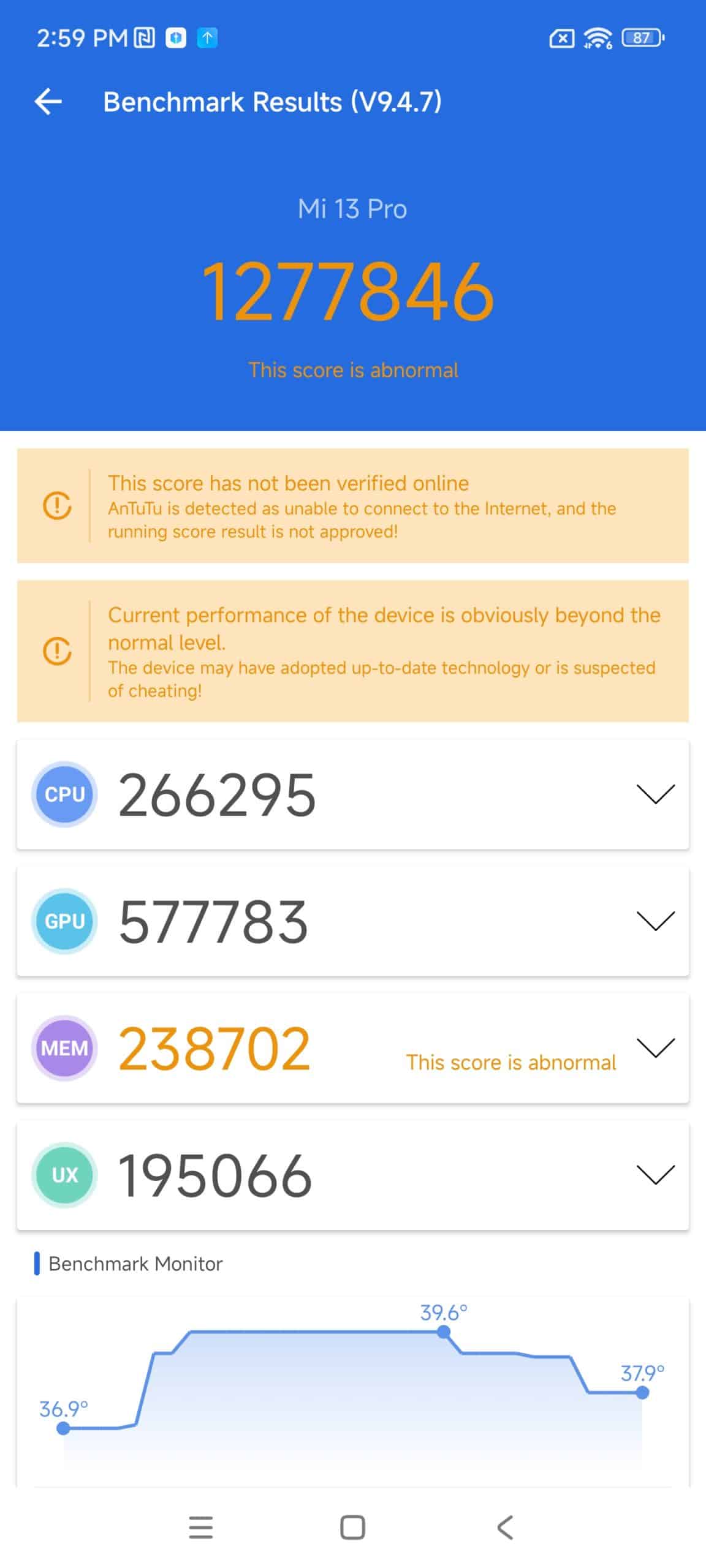Screen dimensions: 706x1568
Task: Tap the system home button
Action: [x=352, y=1527]
